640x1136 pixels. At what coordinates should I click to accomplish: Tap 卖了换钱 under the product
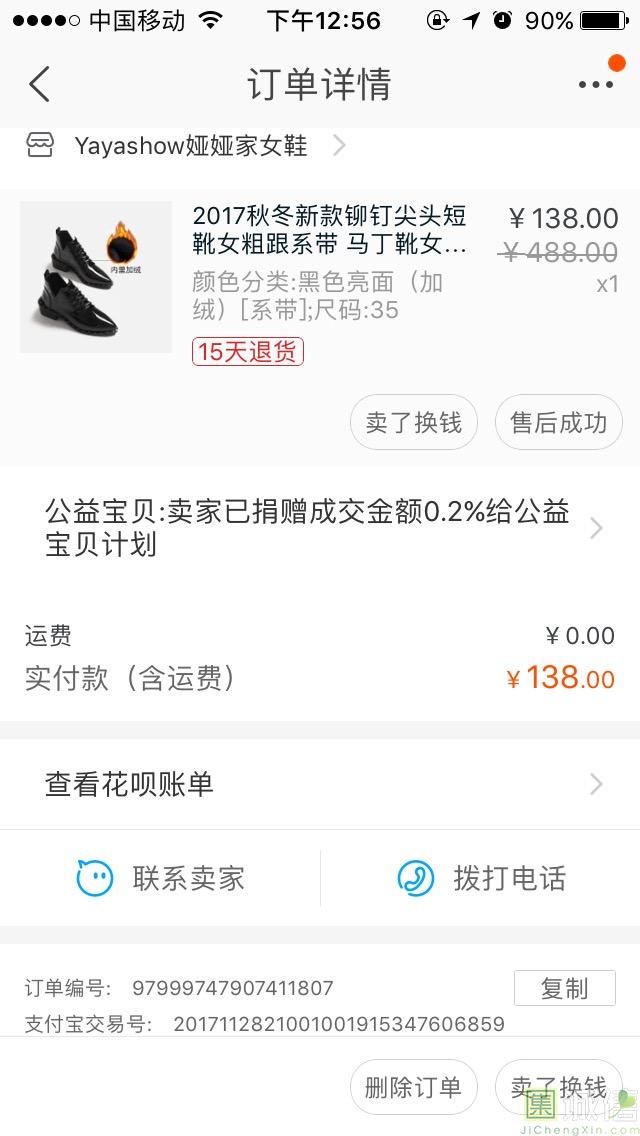(x=413, y=422)
